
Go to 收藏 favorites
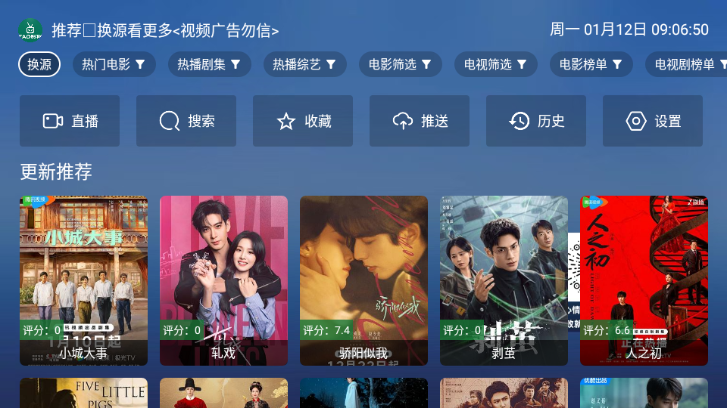[303, 121]
